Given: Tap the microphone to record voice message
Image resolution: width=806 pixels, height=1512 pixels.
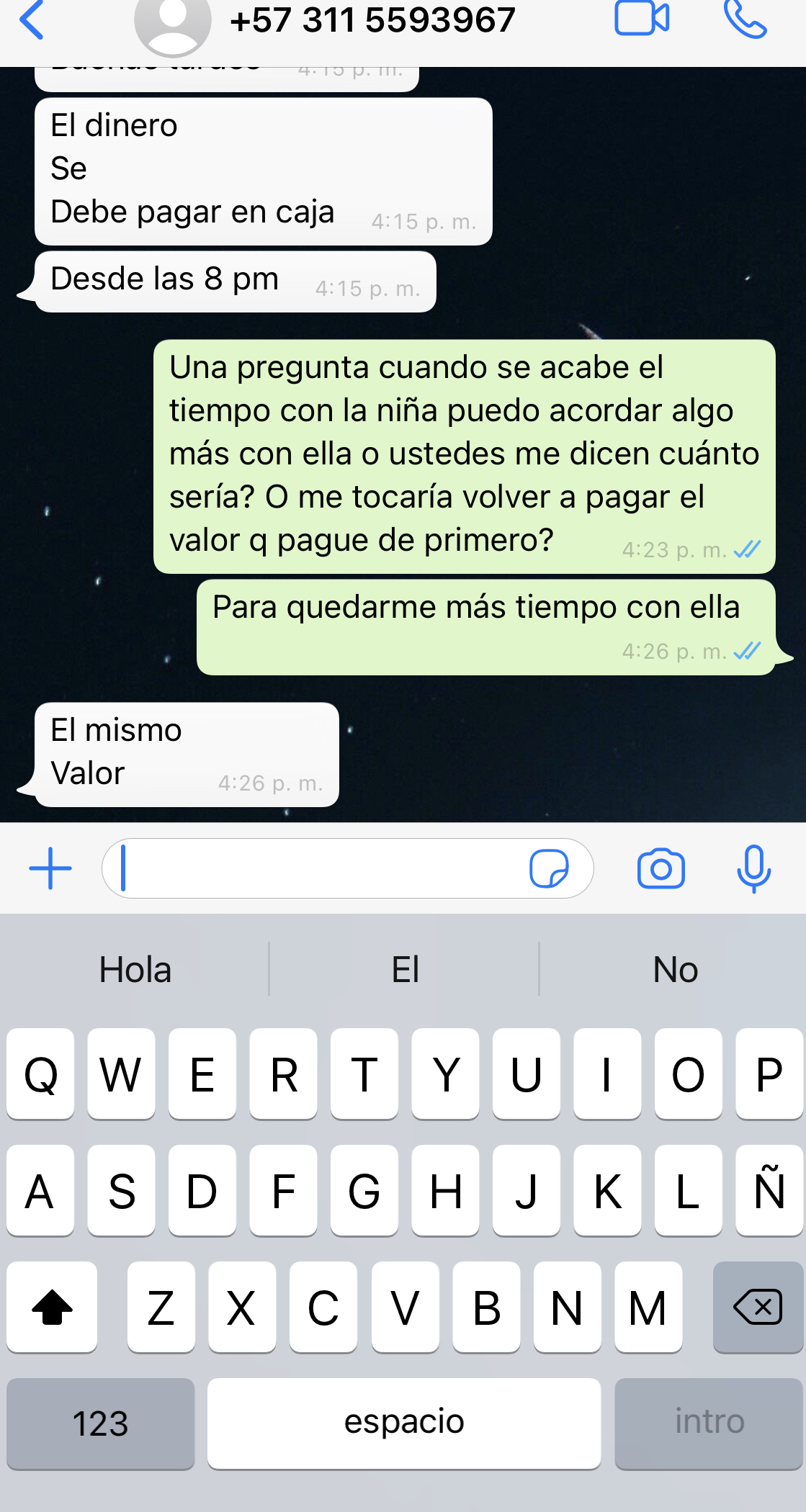Looking at the screenshot, I should [x=753, y=868].
